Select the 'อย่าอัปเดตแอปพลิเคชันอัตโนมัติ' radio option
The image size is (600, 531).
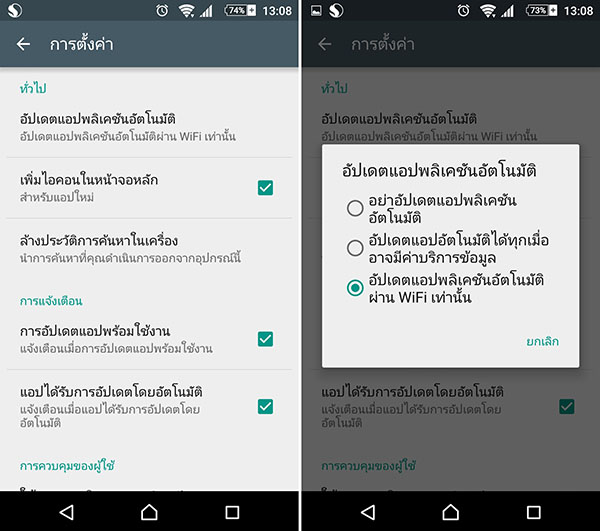tap(355, 208)
